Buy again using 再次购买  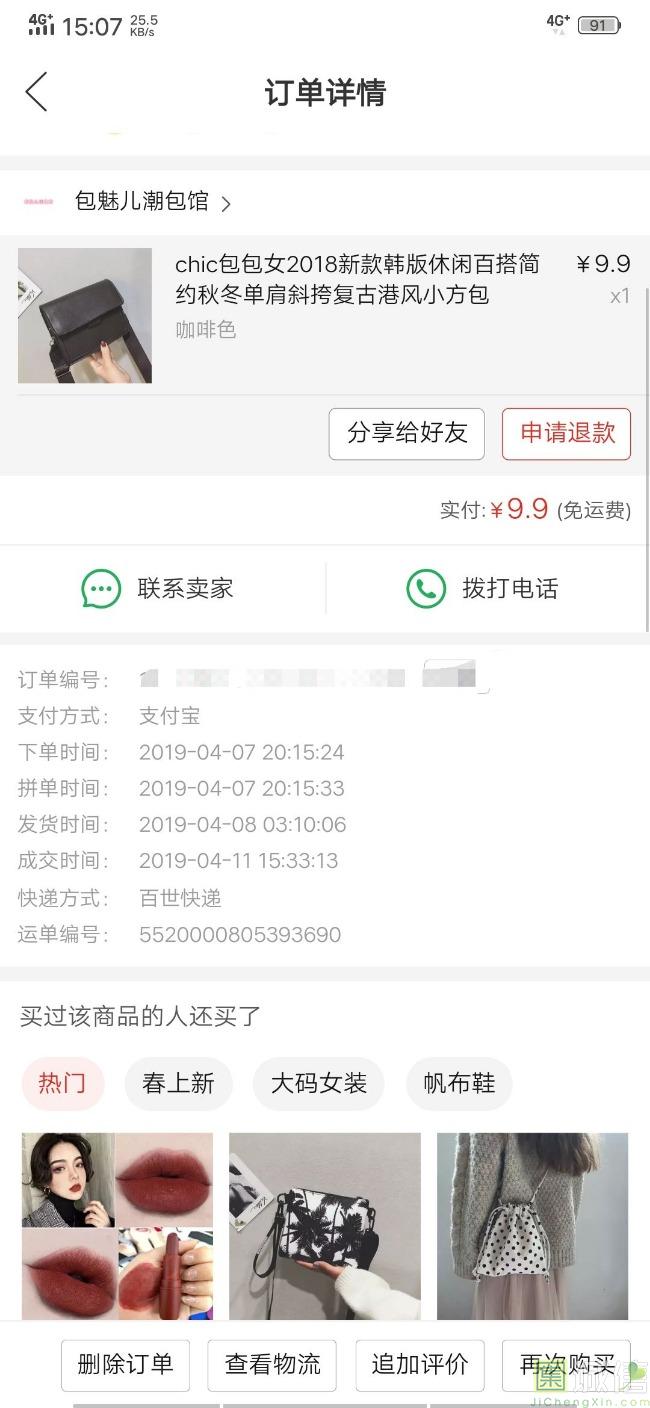tap(566, 1365)
